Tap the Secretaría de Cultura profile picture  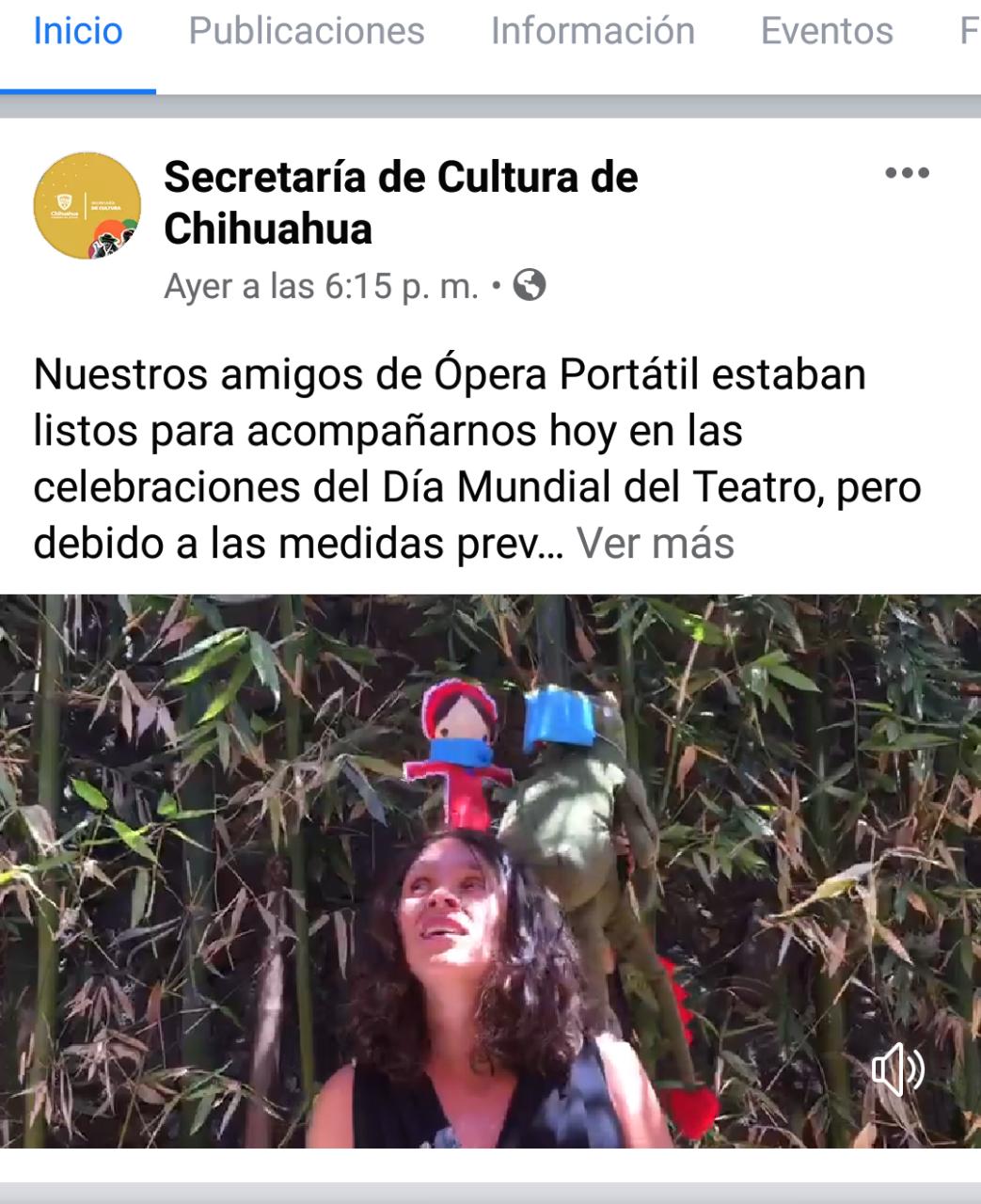tap(87, 205)
